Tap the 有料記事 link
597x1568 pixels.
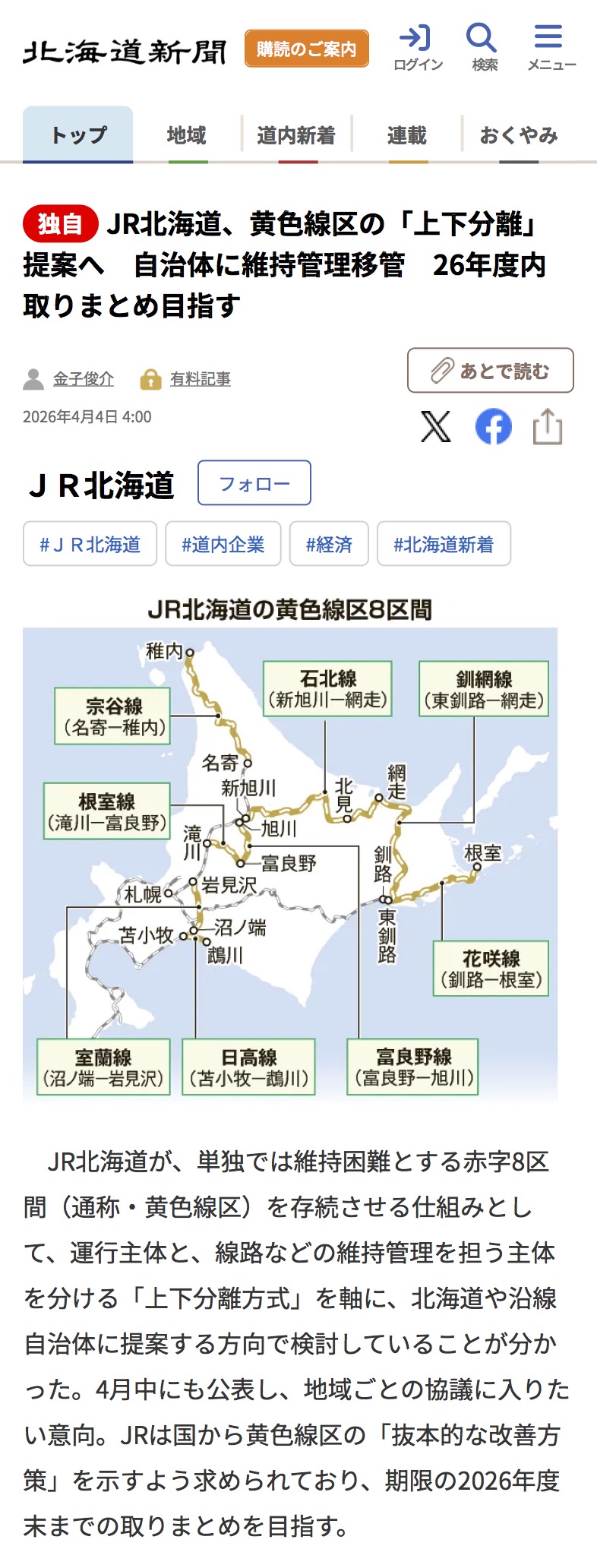point(200,378)
